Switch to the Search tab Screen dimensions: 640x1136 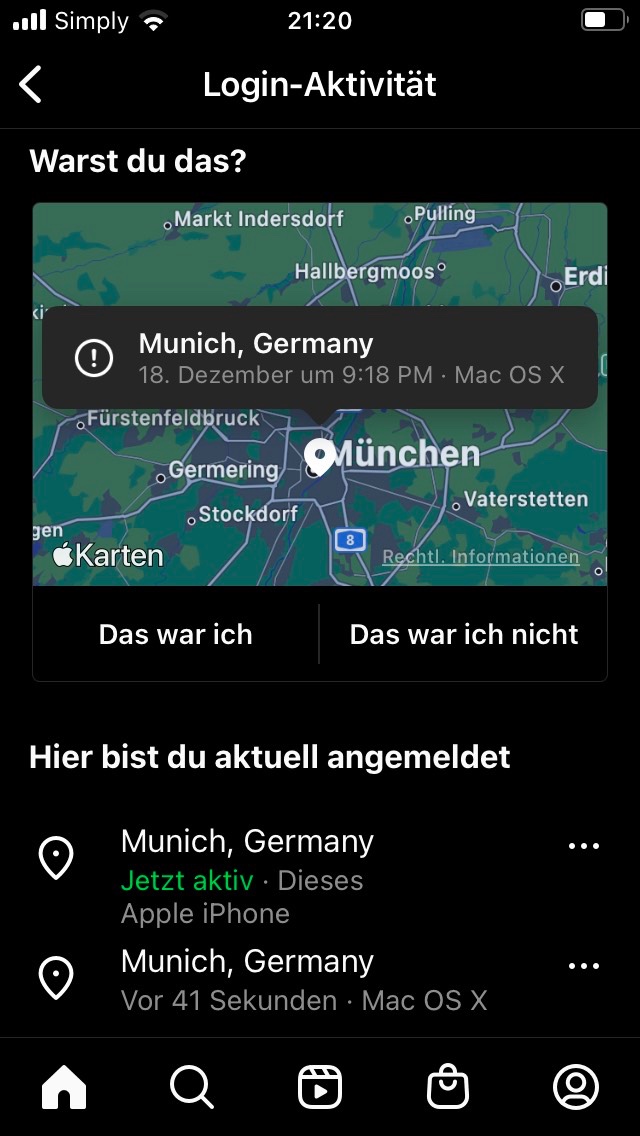click(x=191, y=1086)
